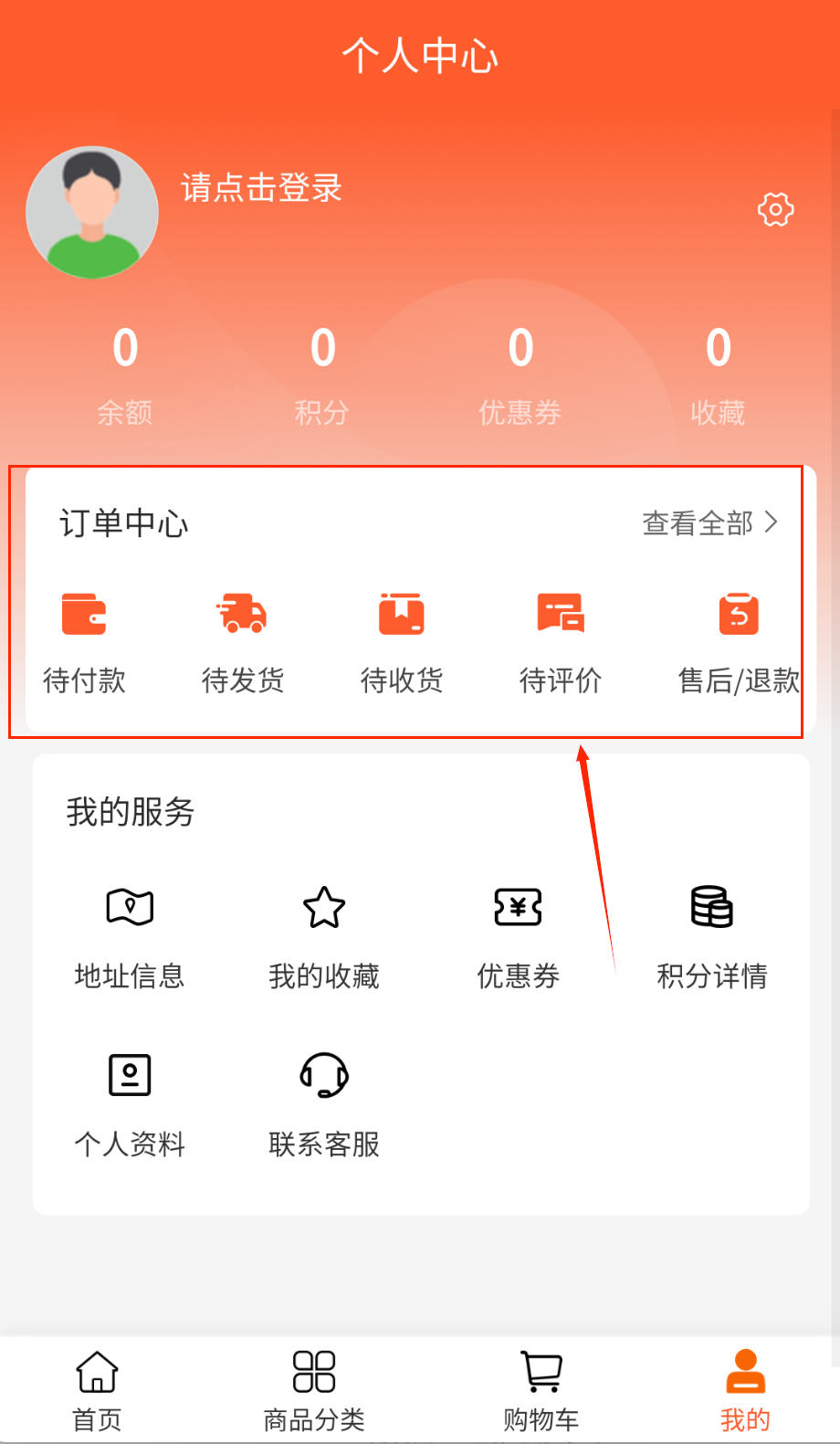Tap the profile avatar picture
This screenshot has width=840, height=1444.
pyautogui.click(x=92, y=213)
